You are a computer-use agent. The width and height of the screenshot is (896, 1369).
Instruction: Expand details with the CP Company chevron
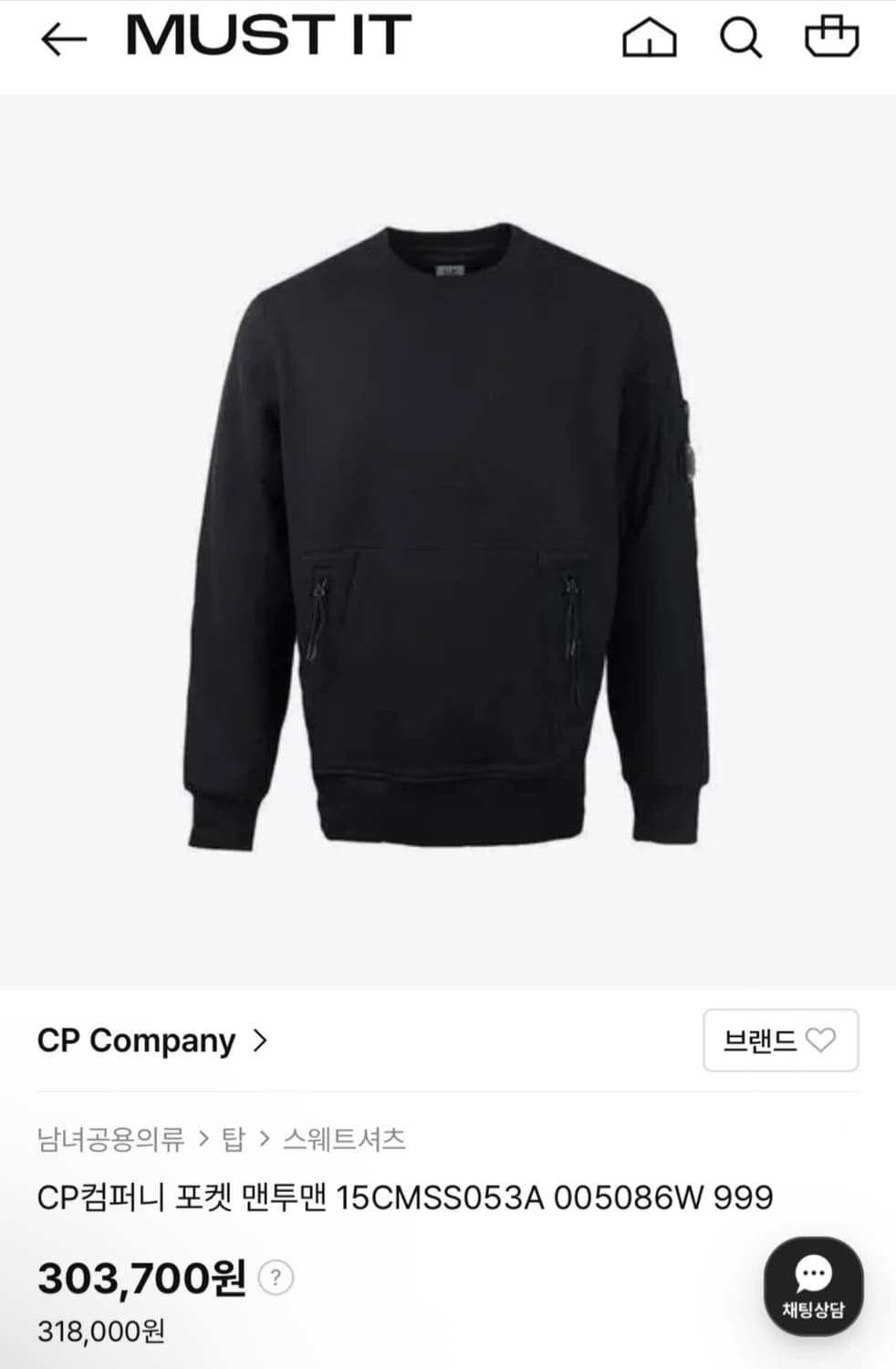click(259, 1040)
